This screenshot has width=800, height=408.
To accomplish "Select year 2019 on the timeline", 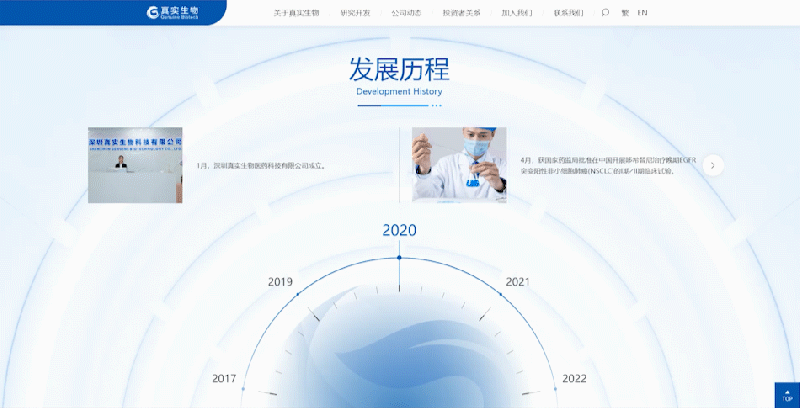I will 281,282.
